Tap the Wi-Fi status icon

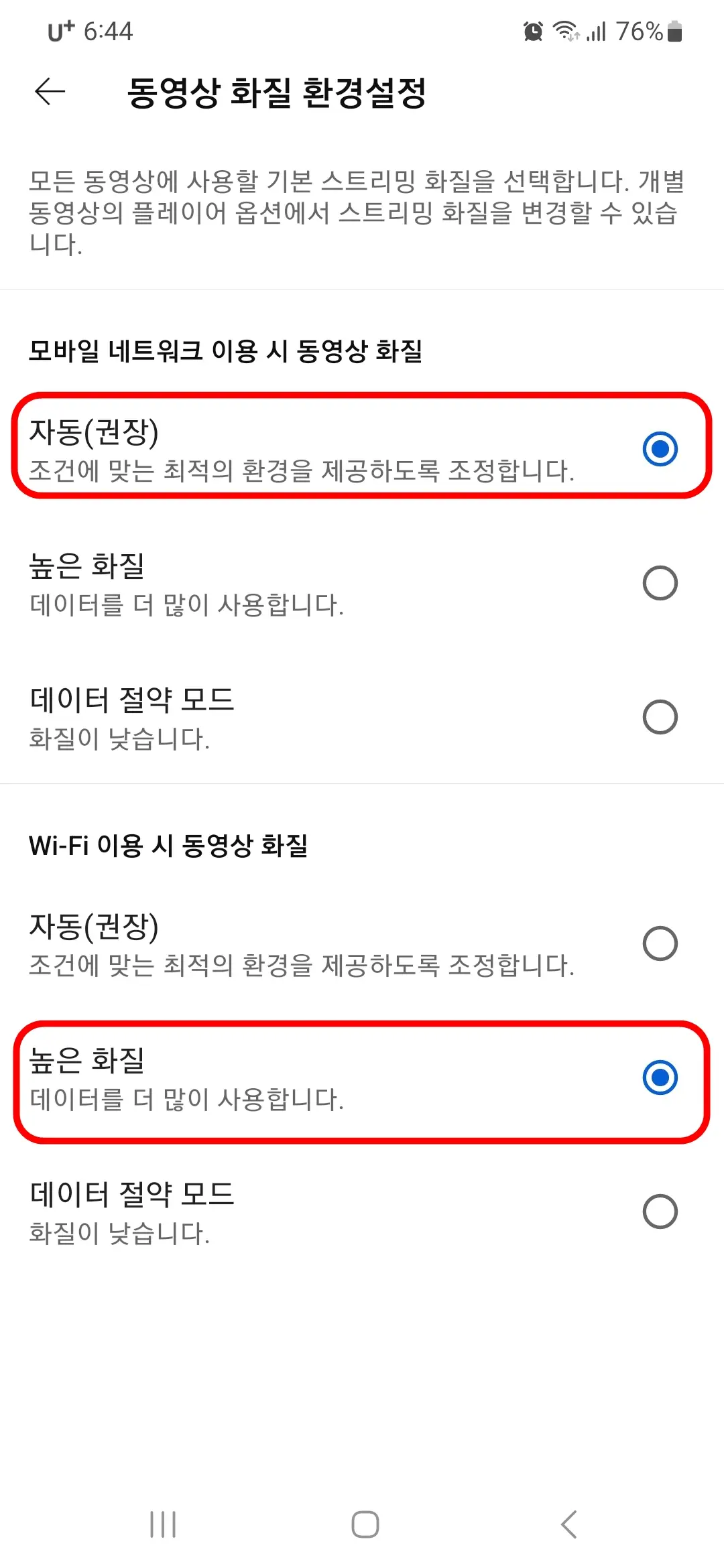click(565, 29)
